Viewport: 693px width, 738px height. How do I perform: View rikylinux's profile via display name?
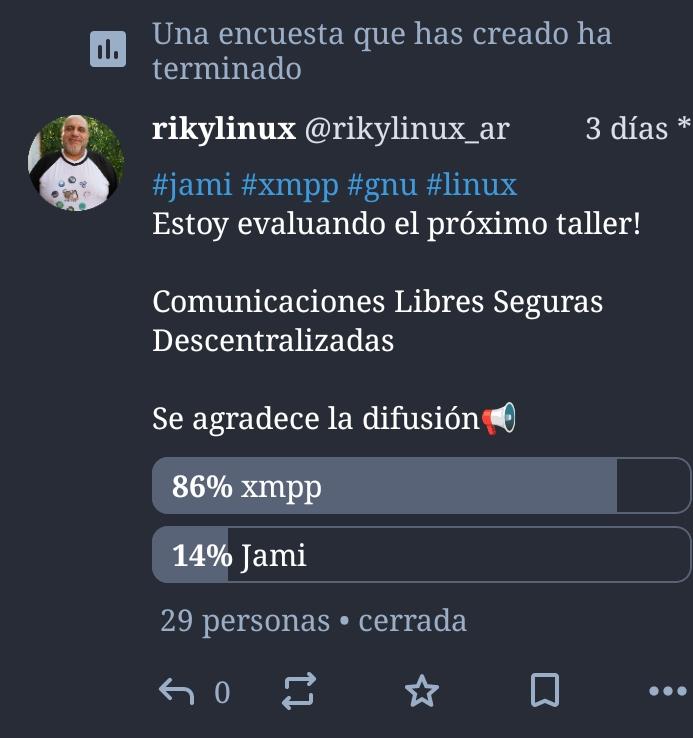pos(223,129)
